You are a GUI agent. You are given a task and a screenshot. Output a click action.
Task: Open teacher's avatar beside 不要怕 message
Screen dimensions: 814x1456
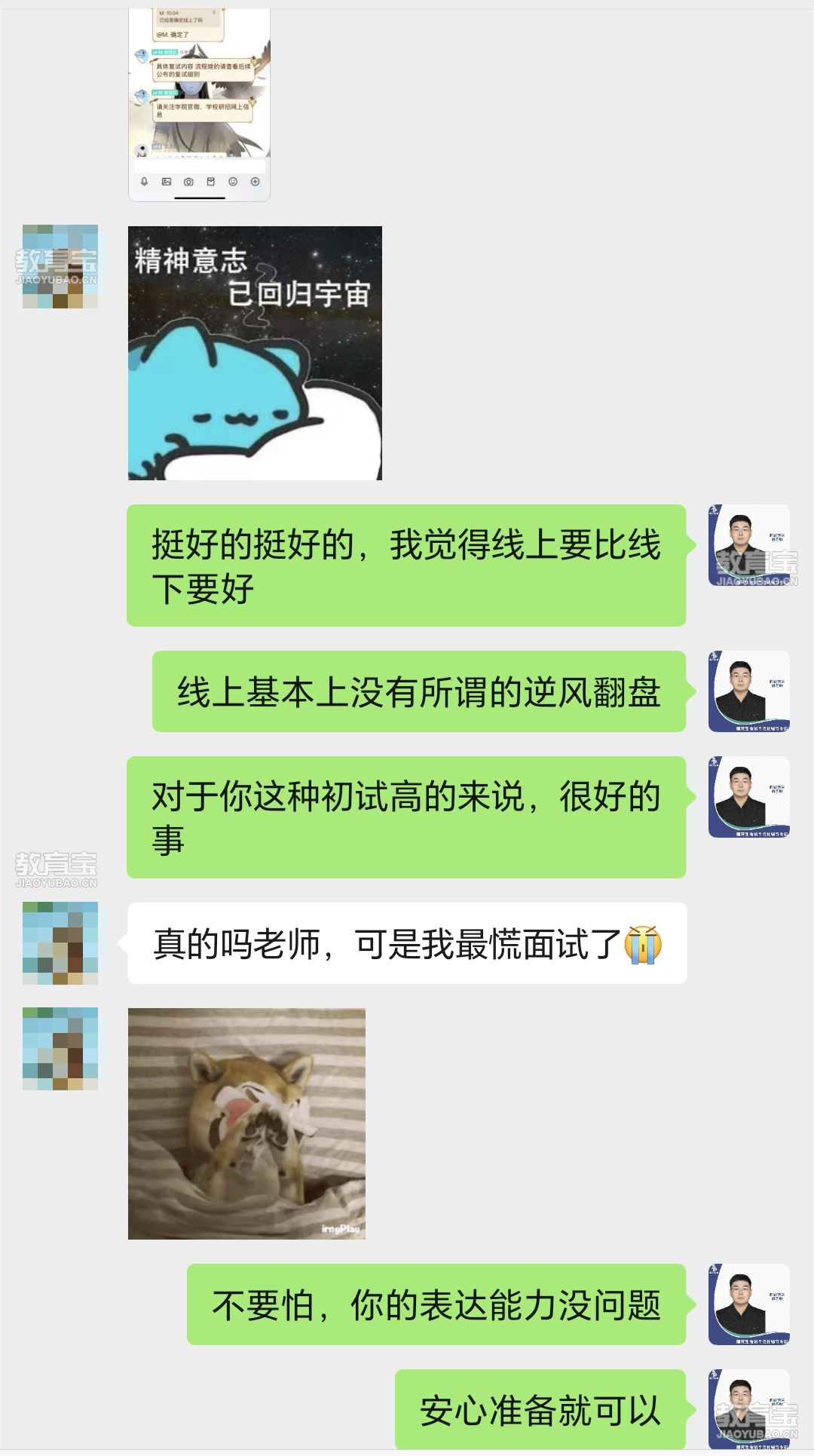748,1304
